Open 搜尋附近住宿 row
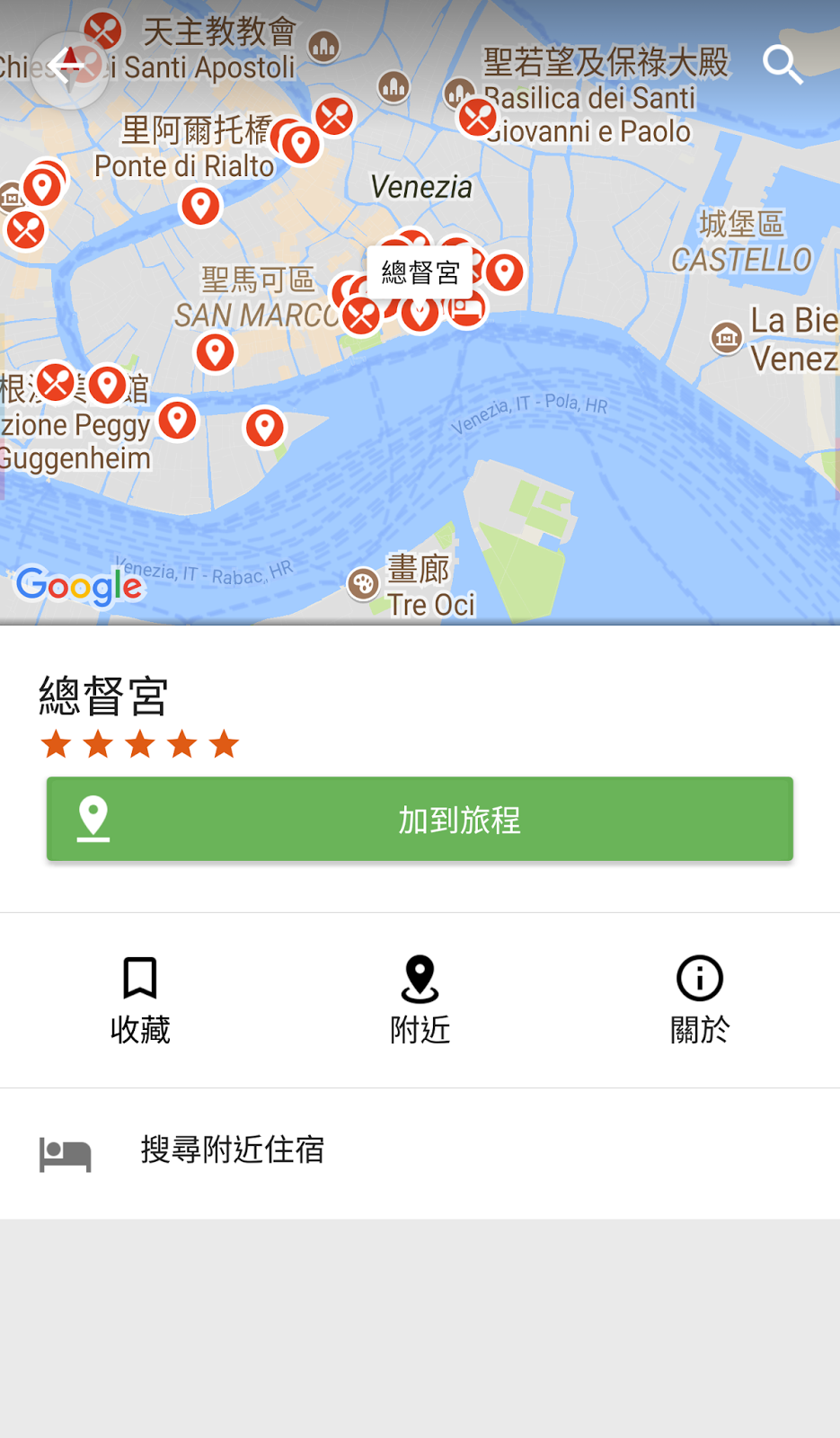Viewport: 840px width, 1438px height. (x=420, y=1152)
